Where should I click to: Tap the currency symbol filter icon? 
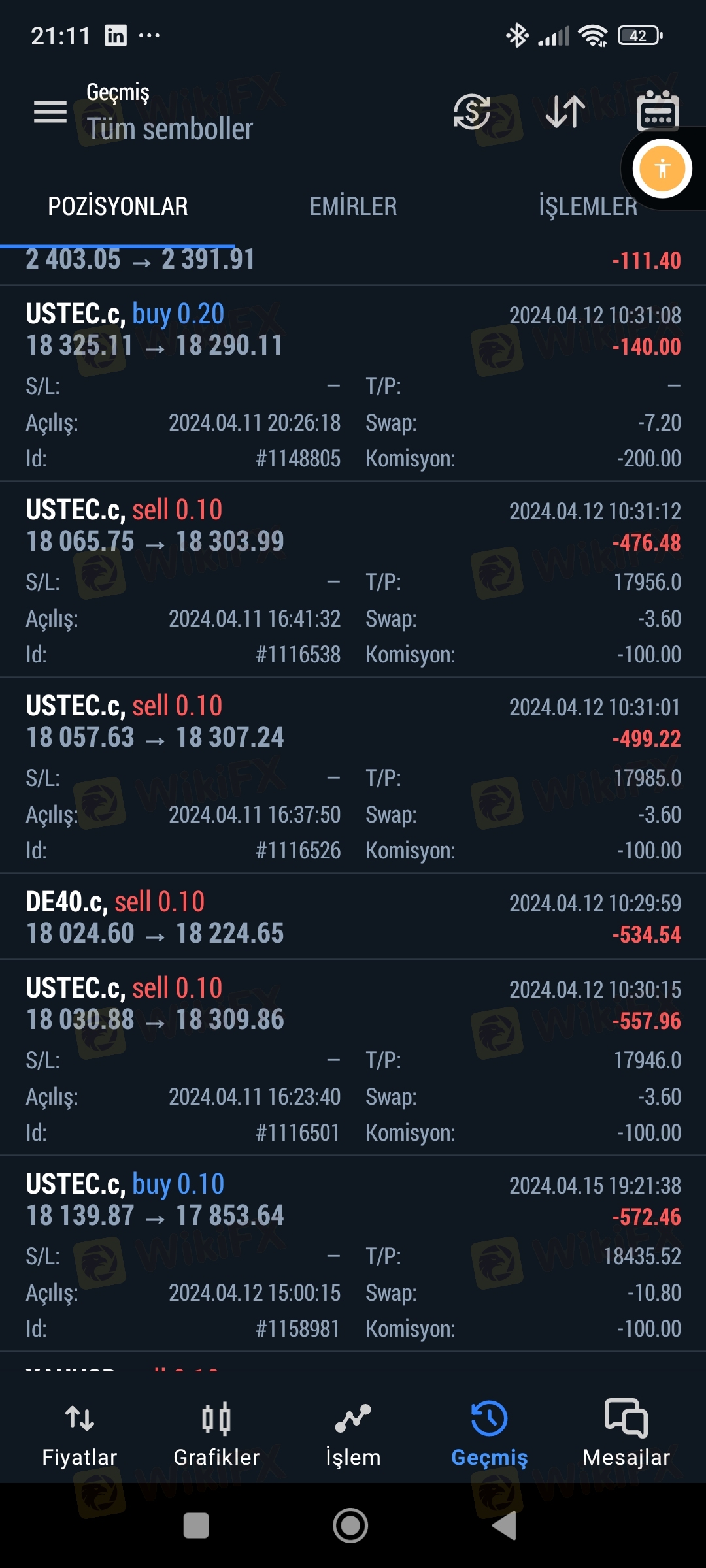point(472,112)
